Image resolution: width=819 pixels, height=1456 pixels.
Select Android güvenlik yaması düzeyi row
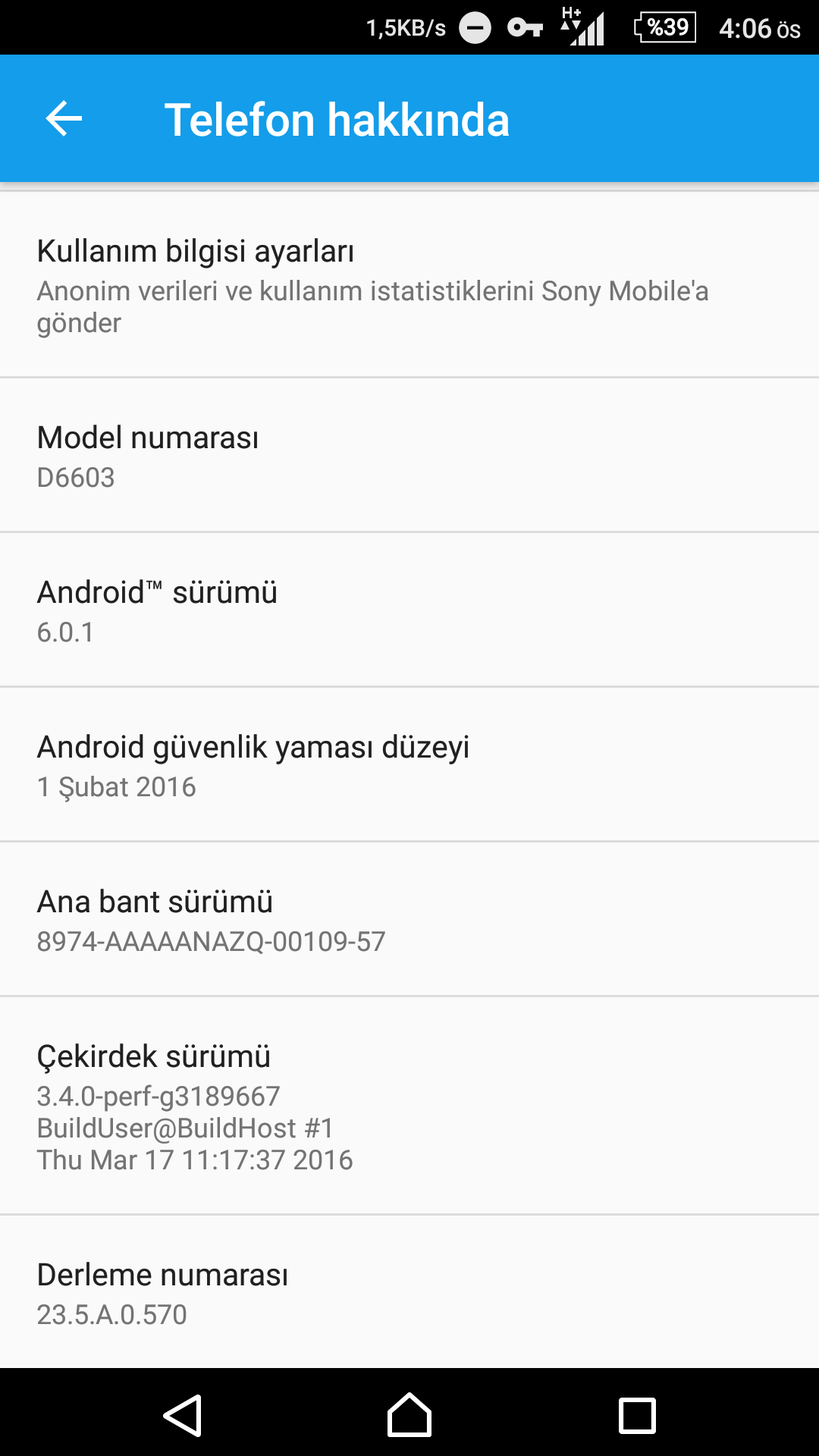[409, 765]
